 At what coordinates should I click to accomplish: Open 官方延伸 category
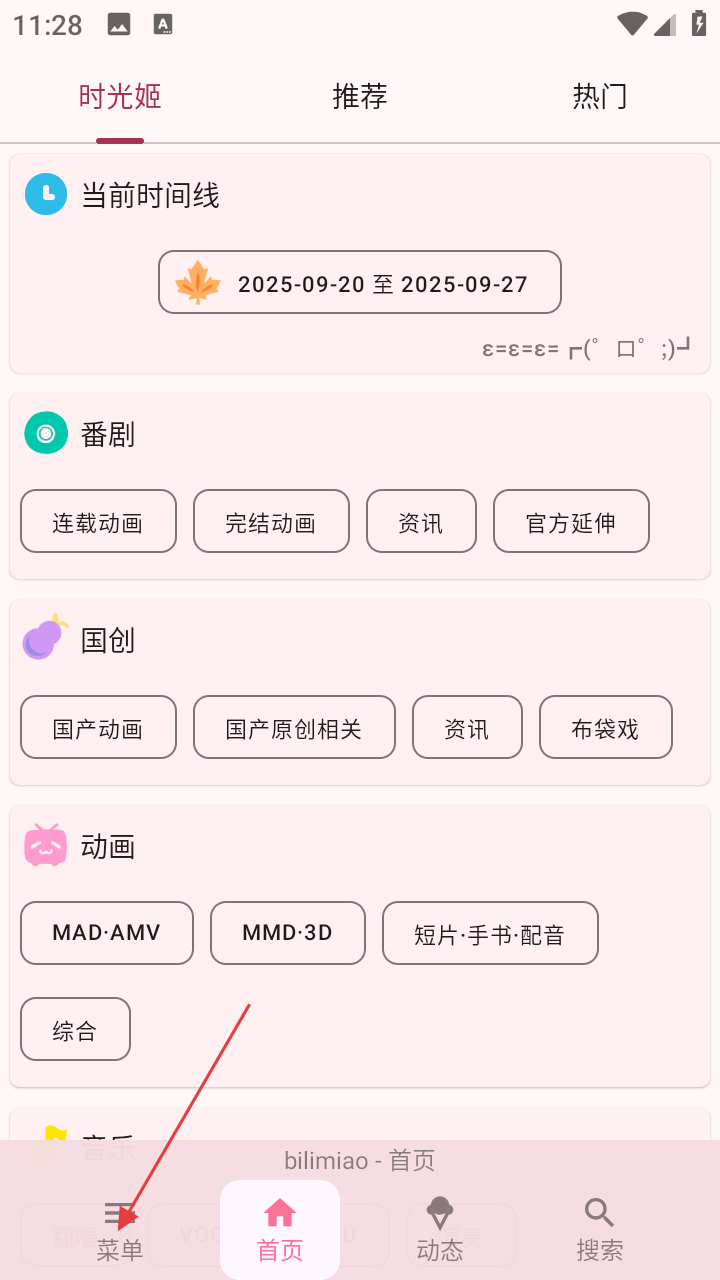point(571,522)
